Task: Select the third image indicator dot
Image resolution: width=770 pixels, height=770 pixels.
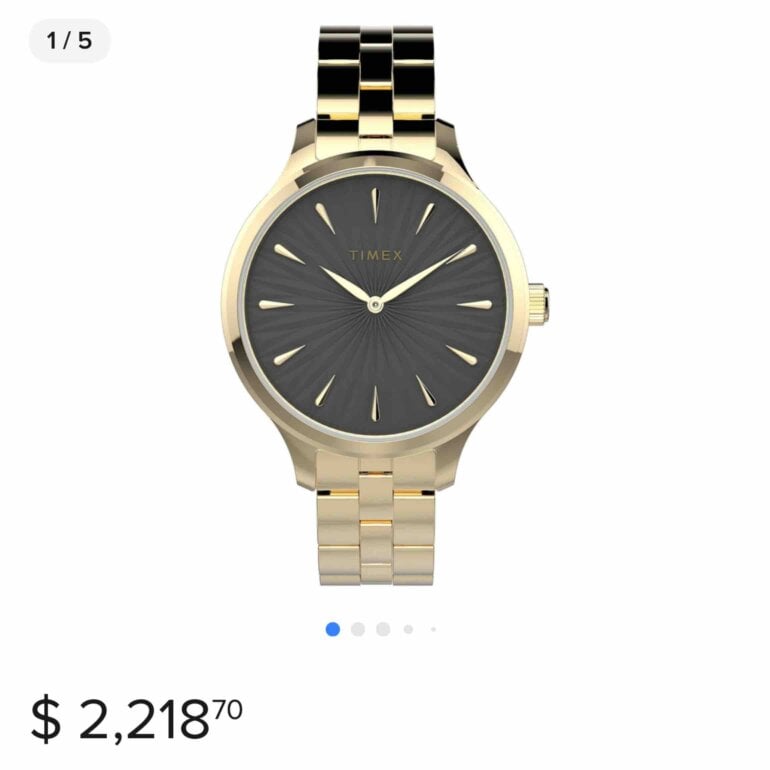Action: tap(383, 629)
